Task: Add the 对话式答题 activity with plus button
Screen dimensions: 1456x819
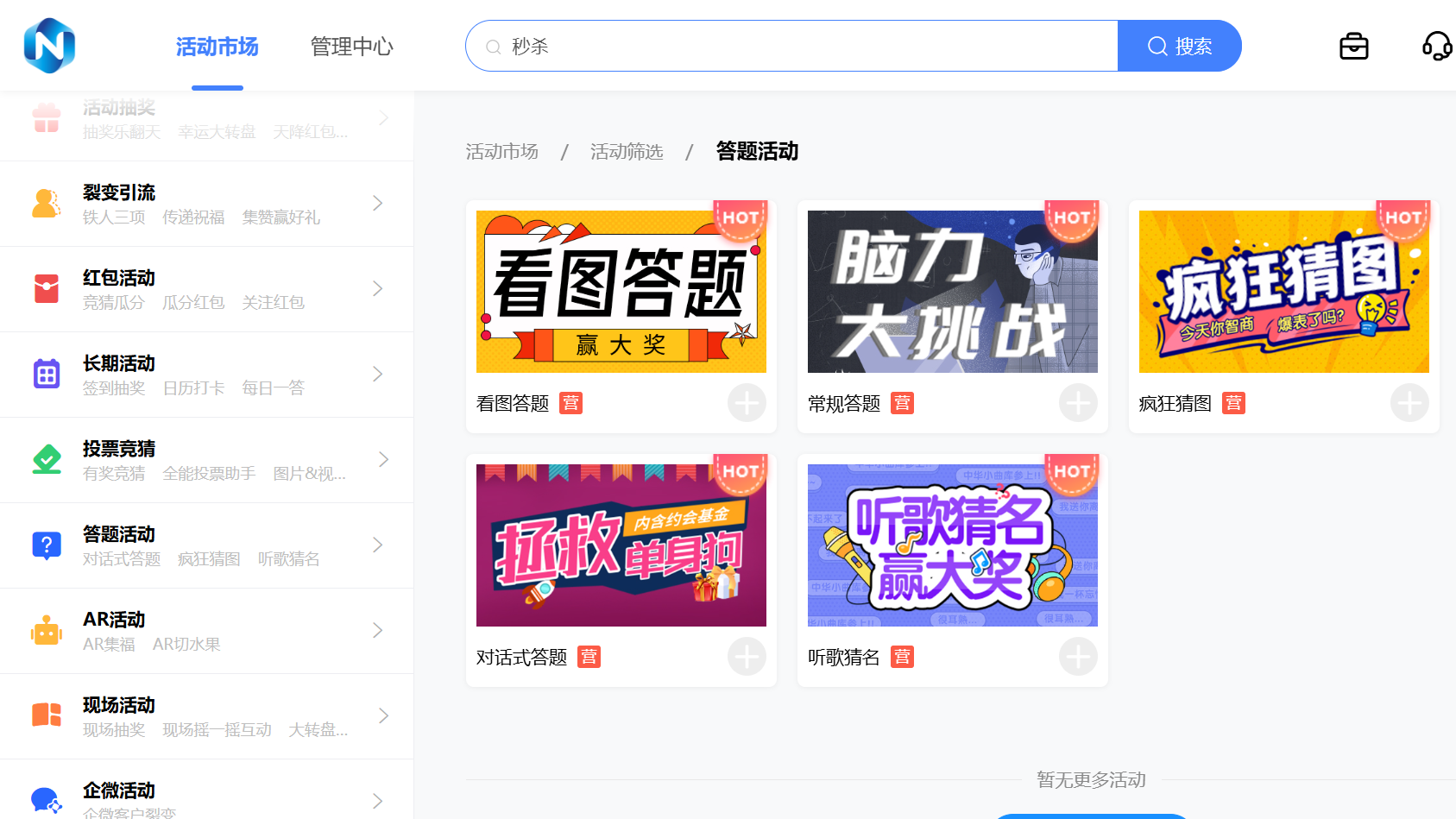Action: click(x=747, y=657)
